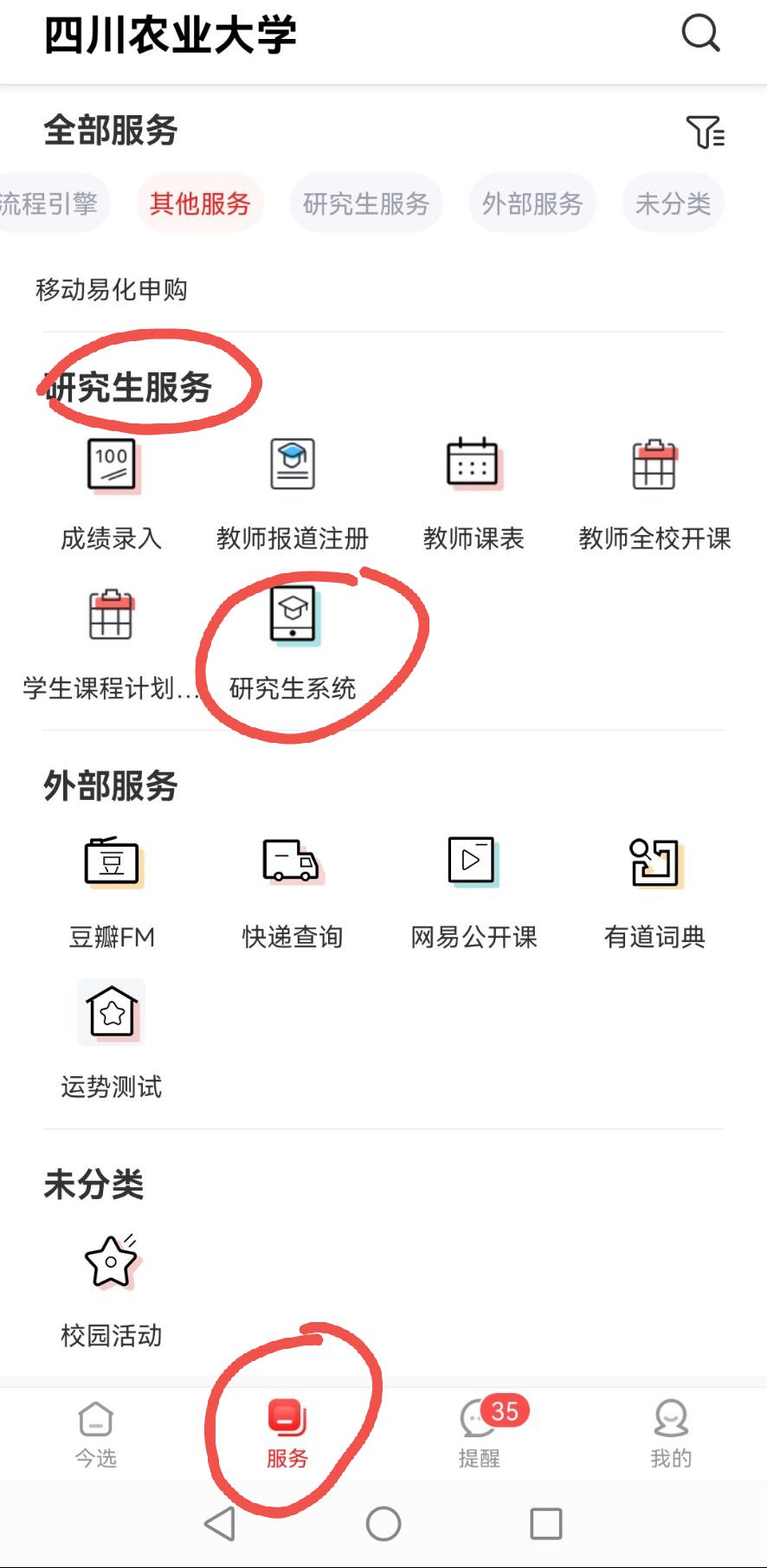Select the 外部服务 category chip

click(x=532, y=203)
